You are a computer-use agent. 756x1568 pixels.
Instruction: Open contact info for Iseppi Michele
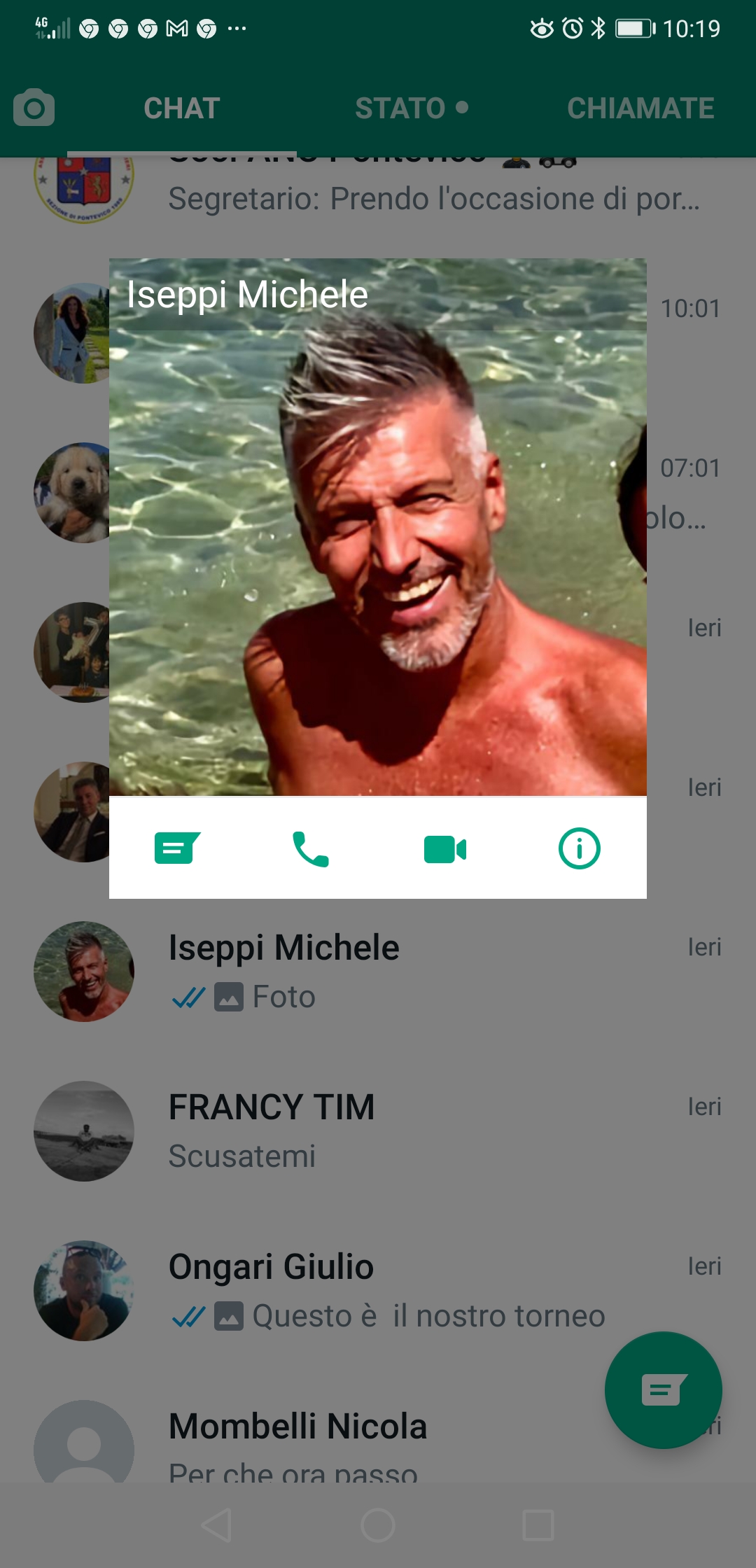tap(579, 848)
